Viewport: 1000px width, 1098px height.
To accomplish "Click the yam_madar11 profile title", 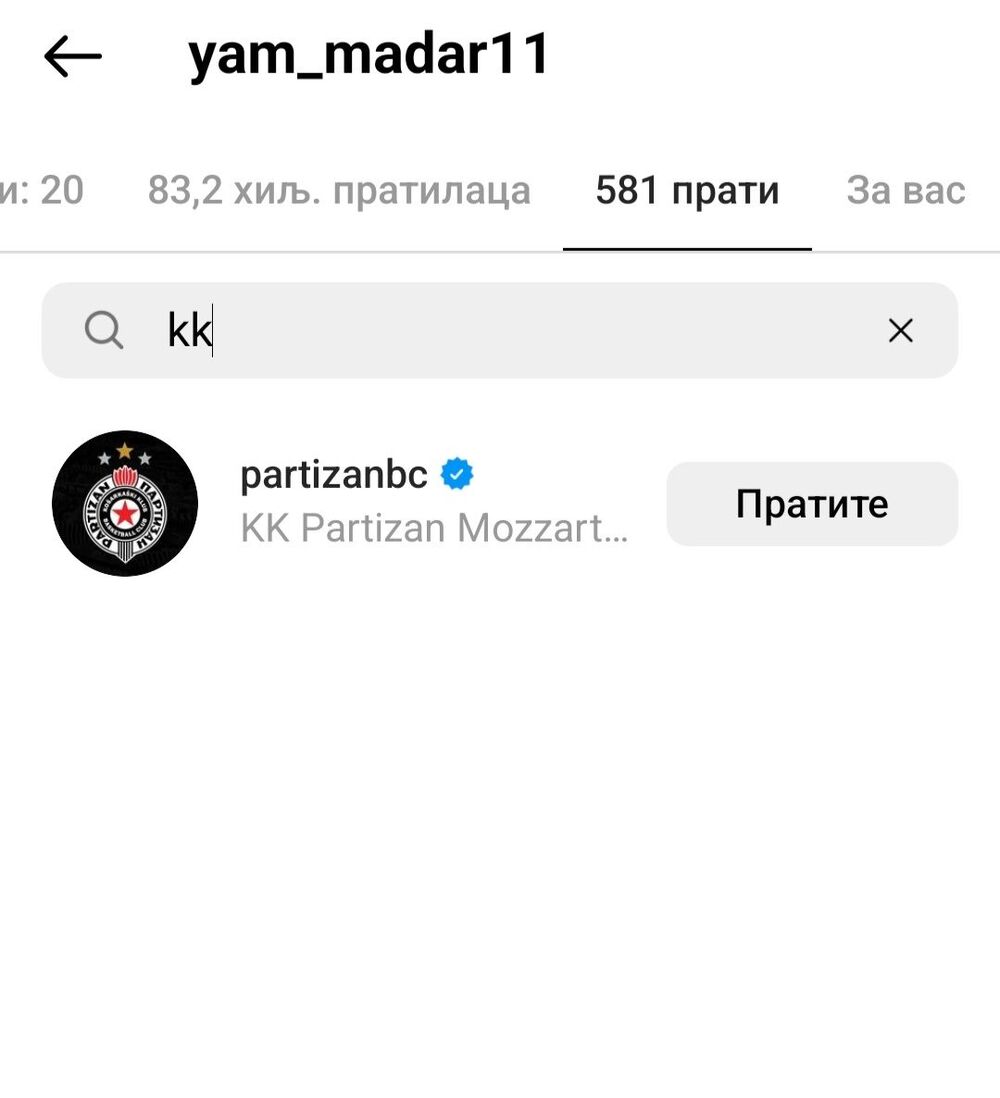I will point(367,55).
